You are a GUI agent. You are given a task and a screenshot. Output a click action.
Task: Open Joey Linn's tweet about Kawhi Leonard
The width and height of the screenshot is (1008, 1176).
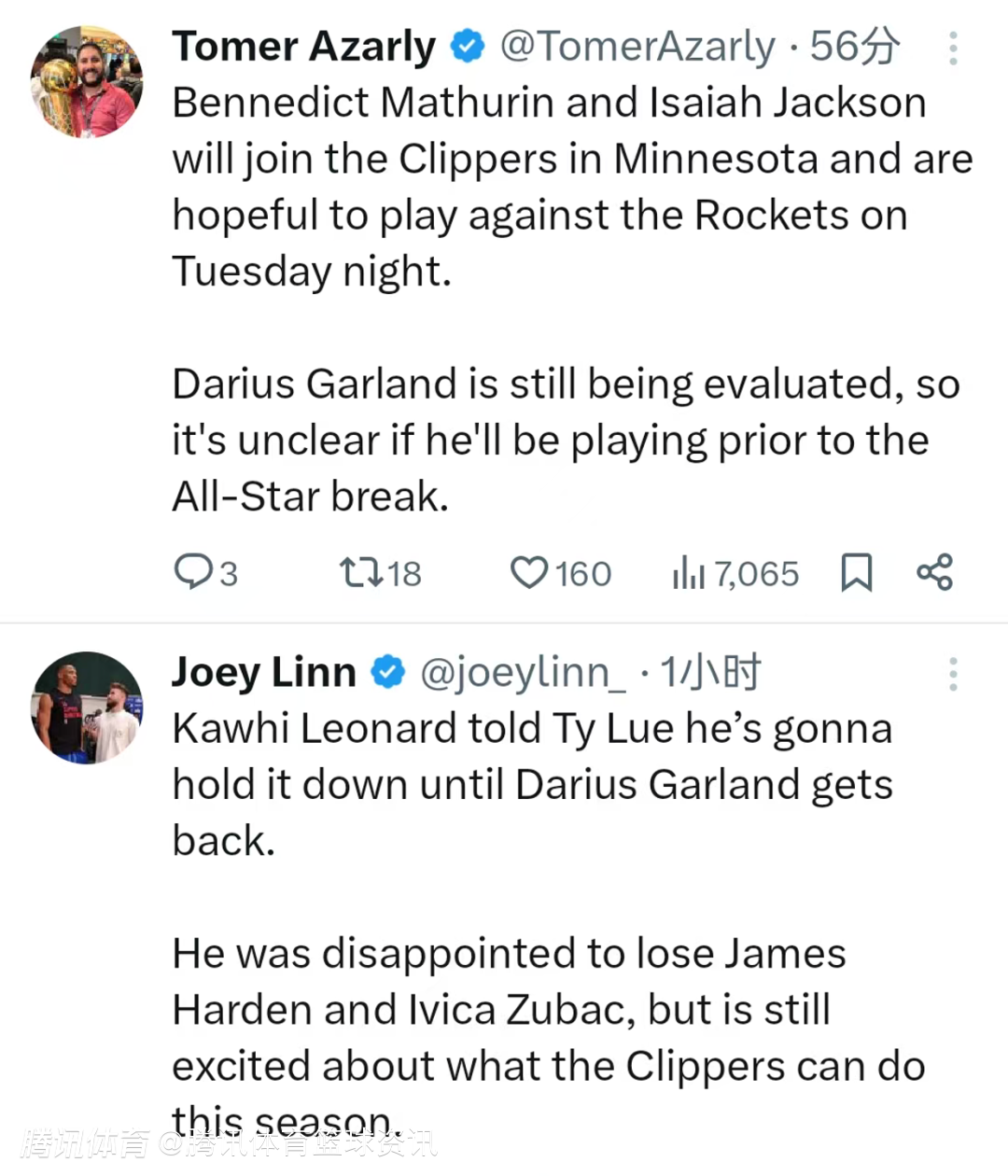tap(532, 784)
